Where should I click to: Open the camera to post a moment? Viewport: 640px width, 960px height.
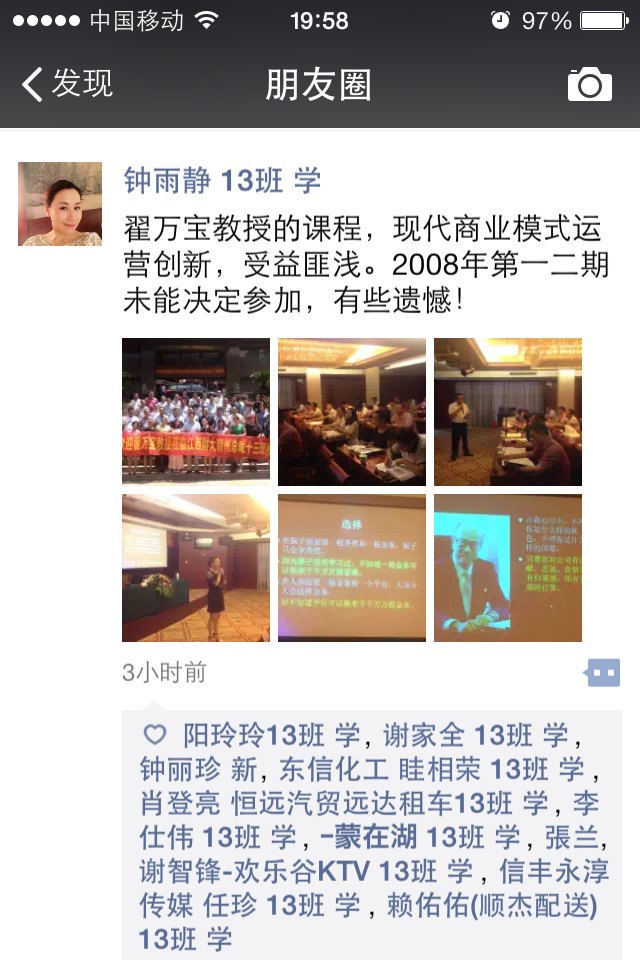point(589,85)
